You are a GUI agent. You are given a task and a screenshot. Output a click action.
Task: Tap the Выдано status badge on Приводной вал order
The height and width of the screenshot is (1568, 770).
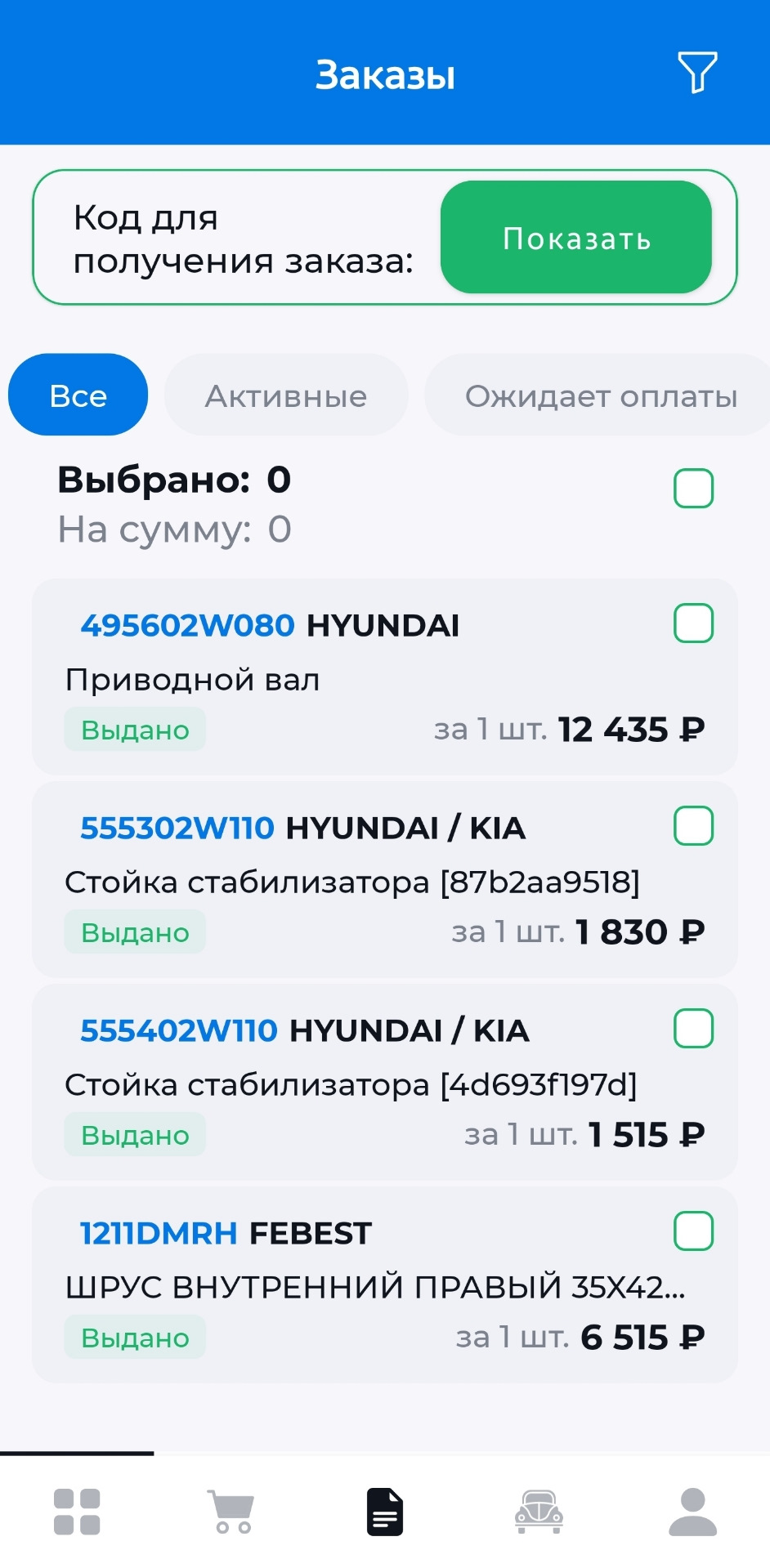coord(135,729)
